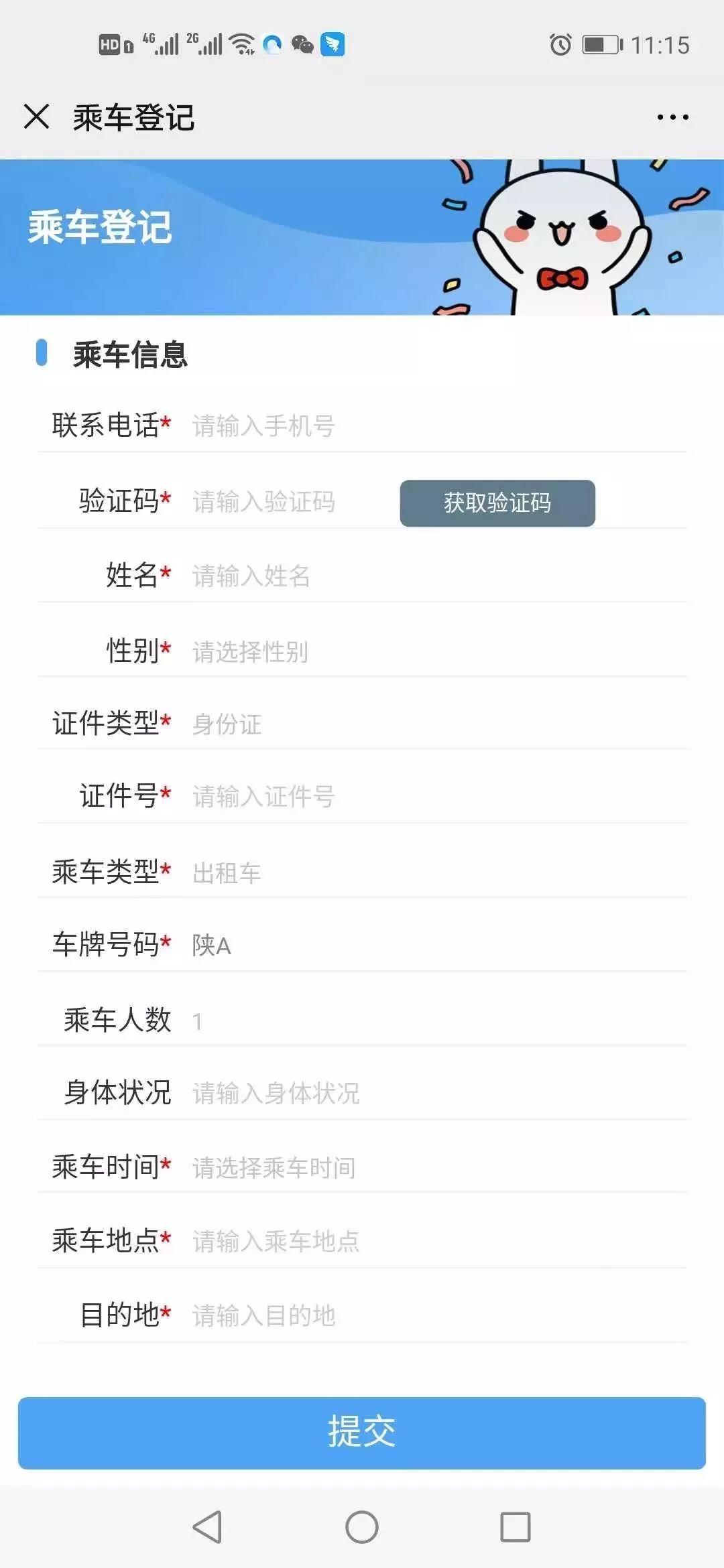Tap 获取验证码 to request code
This screenshot has height=1568, width=724.
pos(497,503)
